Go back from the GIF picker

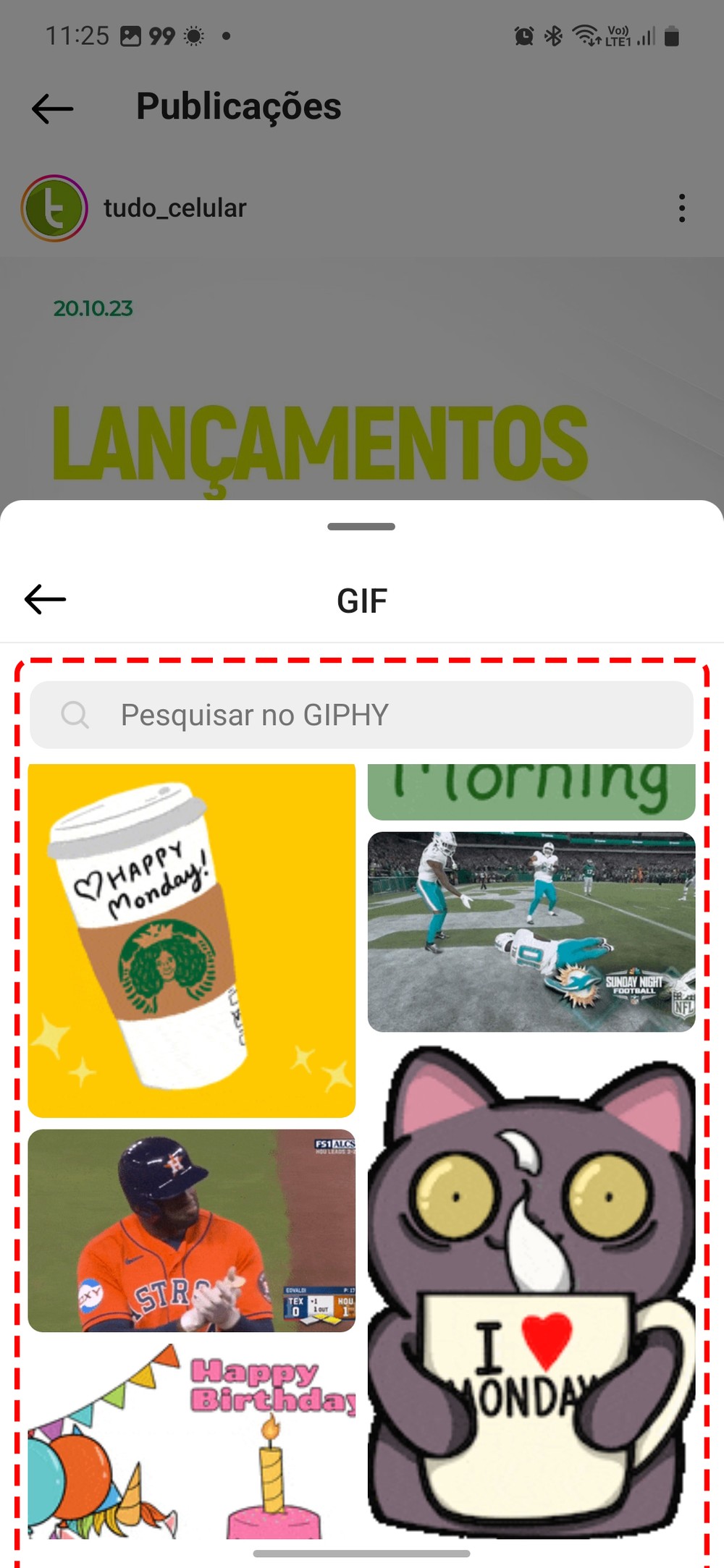tap(45, 599)
